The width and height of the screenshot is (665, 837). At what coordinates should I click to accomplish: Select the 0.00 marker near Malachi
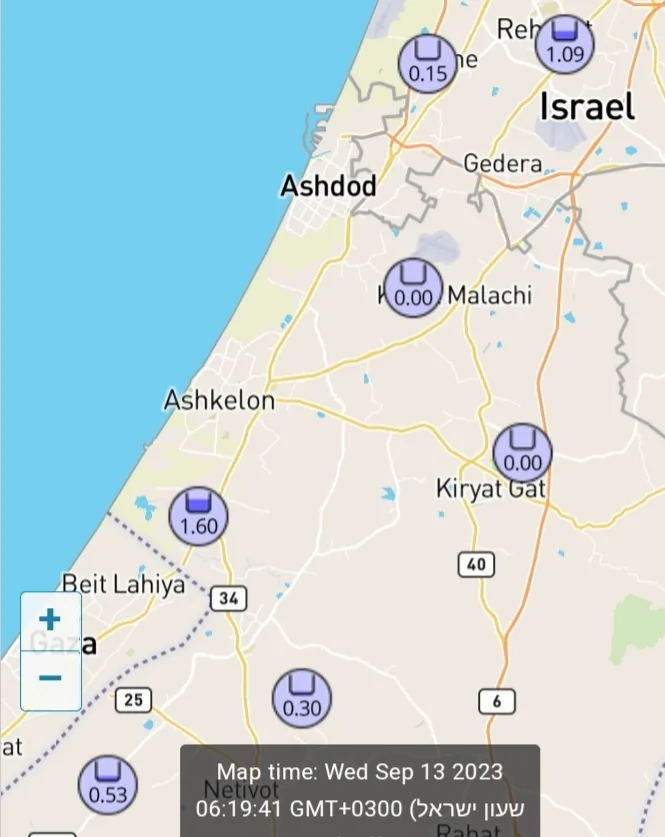pyautogui.click(x=413, y=287)
